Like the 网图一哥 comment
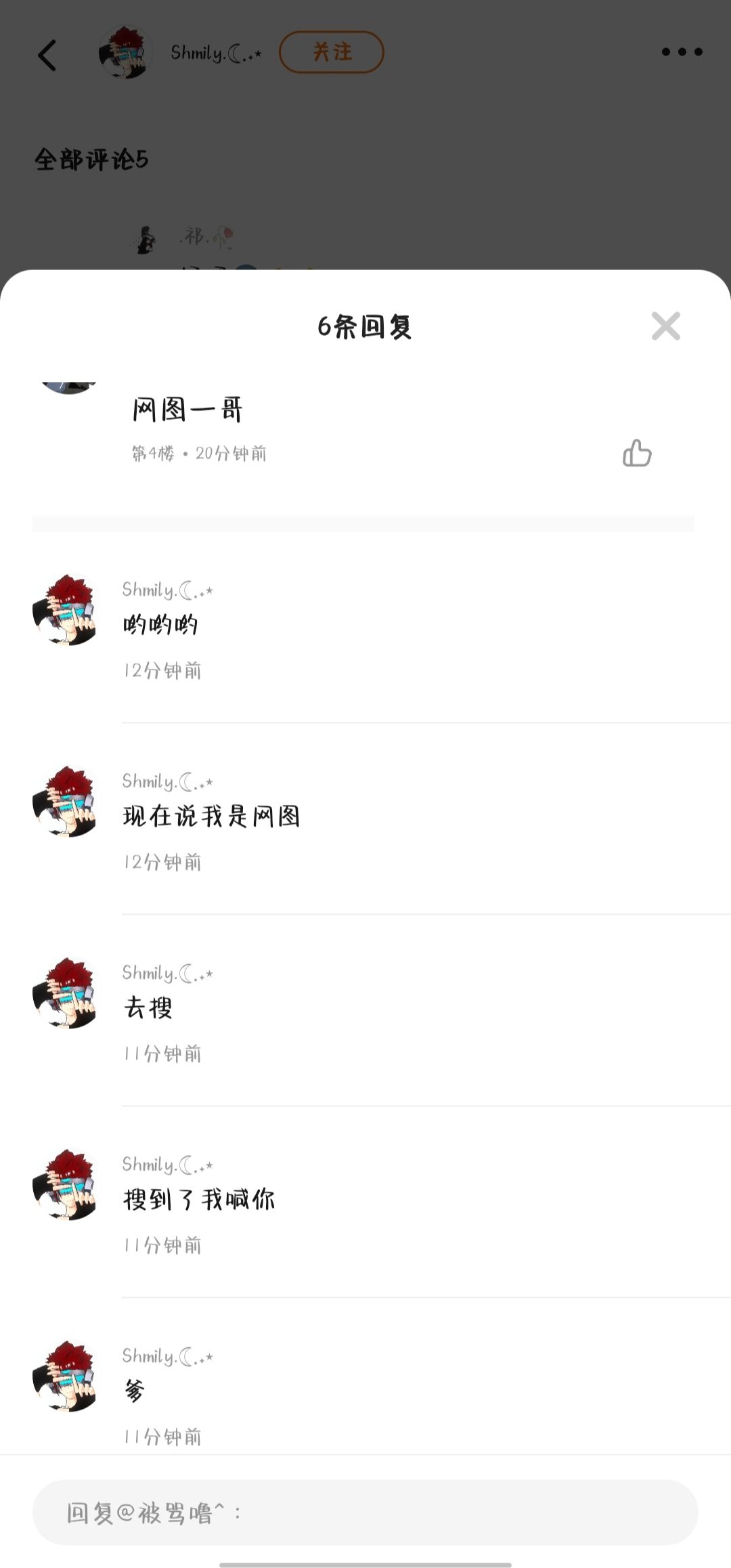The image size is (731, 1568). tap(637, 453)
